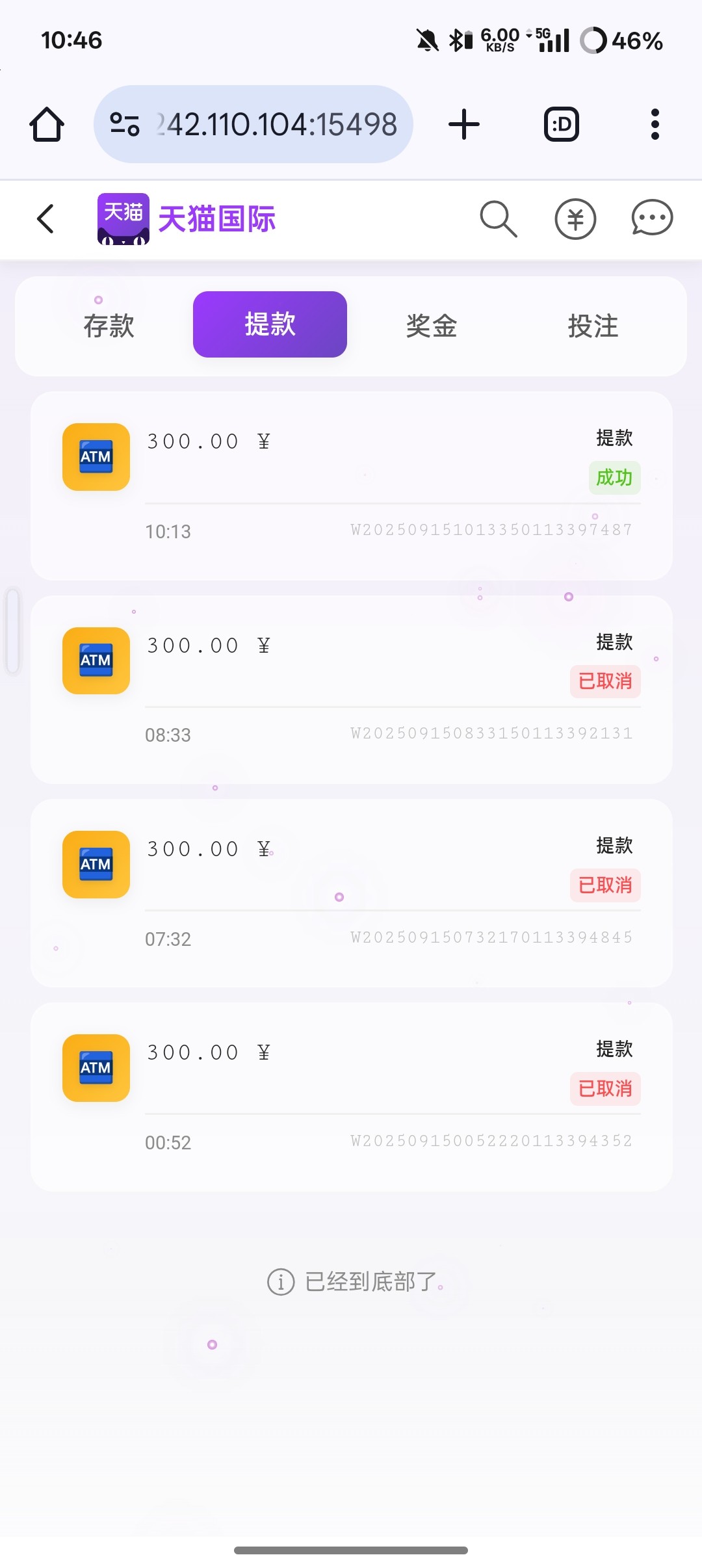Go to the browser home page
Viewport: 702px width, 1568px height.
[47, 124]
